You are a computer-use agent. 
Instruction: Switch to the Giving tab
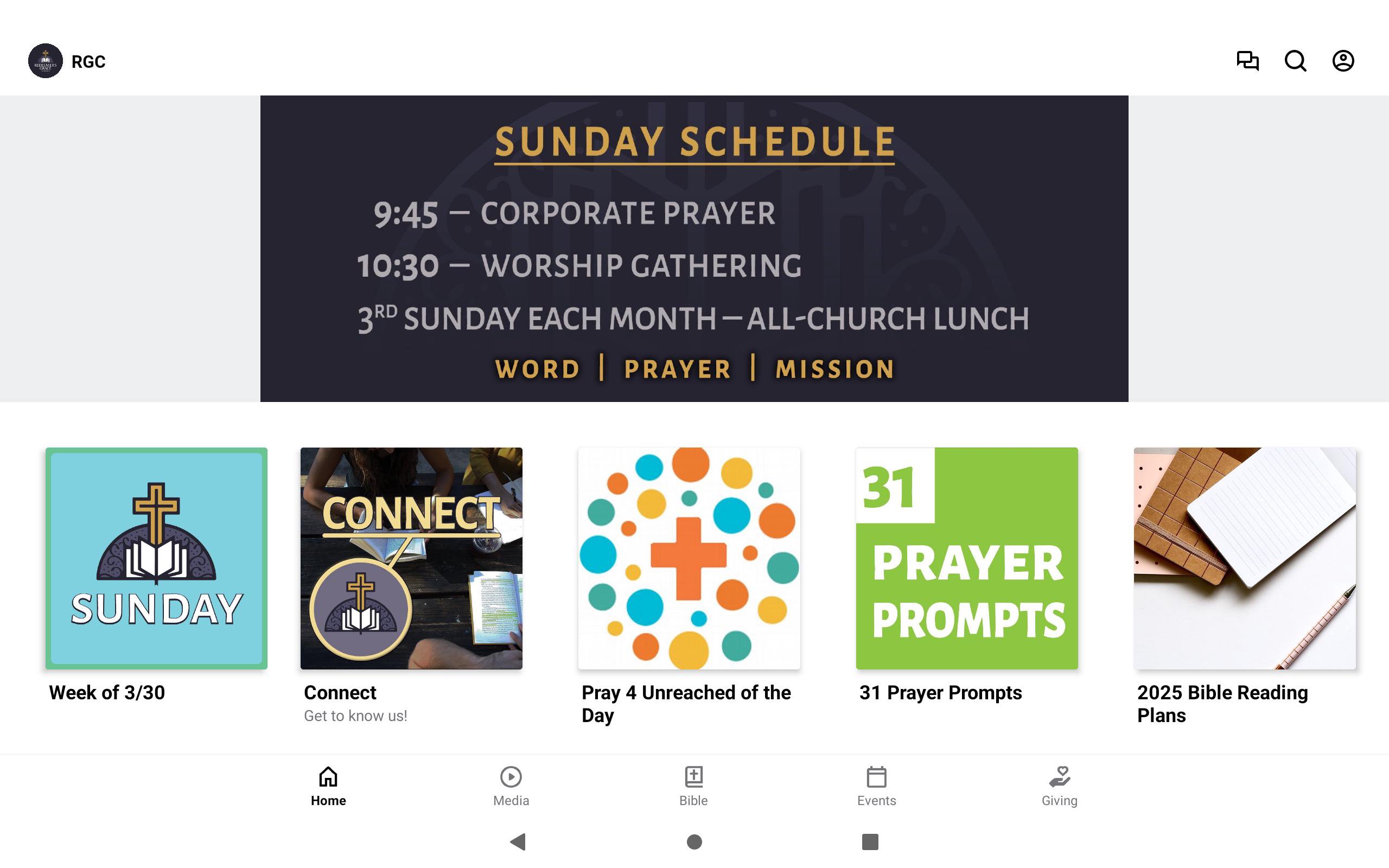click(x=1060, y=787)
